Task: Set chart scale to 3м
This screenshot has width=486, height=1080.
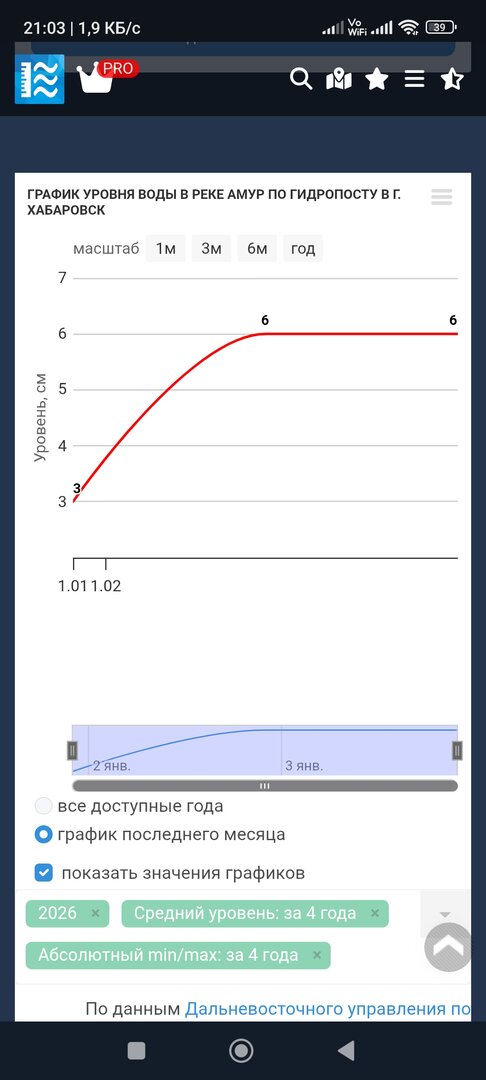Action: [211, 249]
